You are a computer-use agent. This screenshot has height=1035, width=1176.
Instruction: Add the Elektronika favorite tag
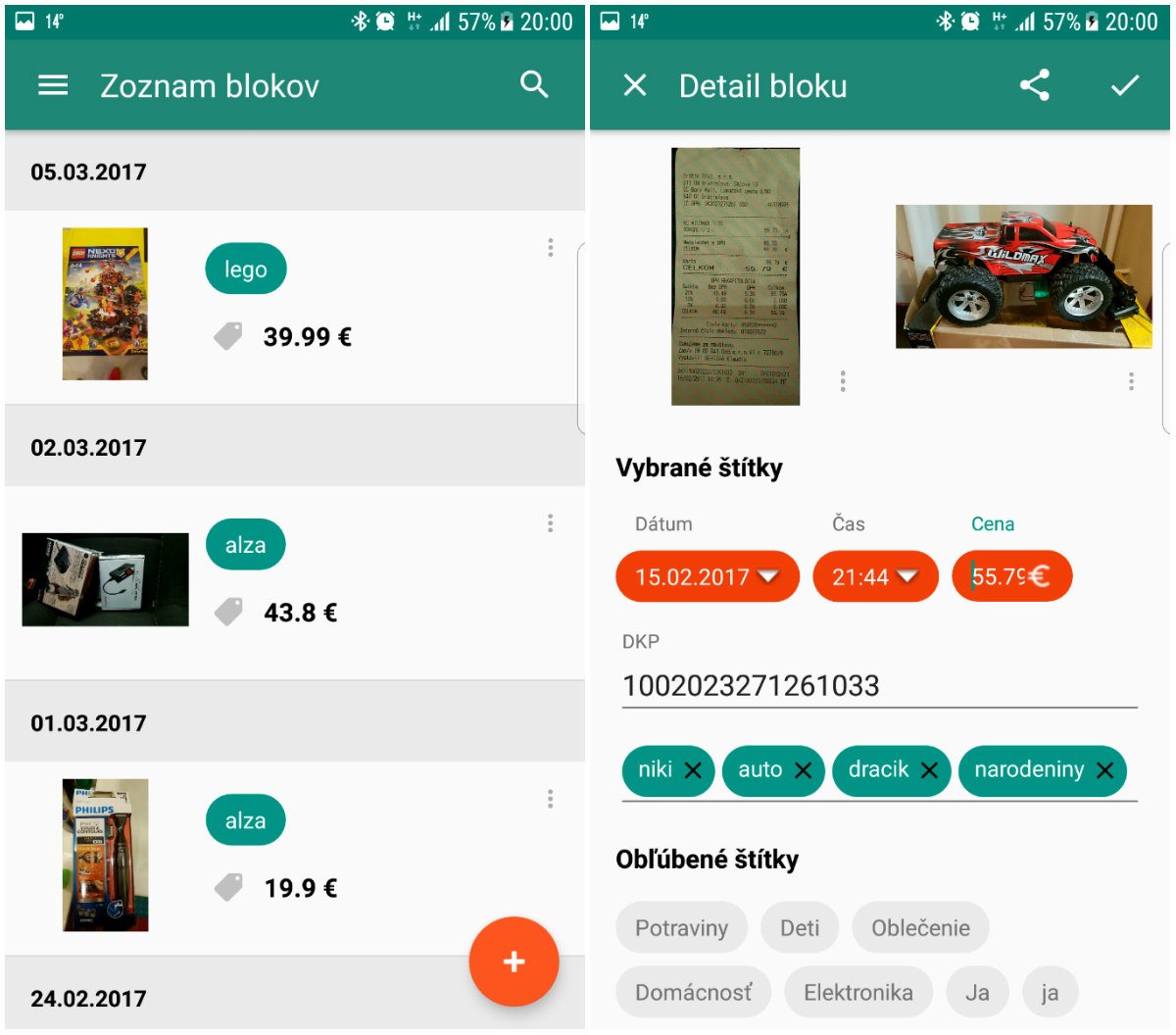858,993
